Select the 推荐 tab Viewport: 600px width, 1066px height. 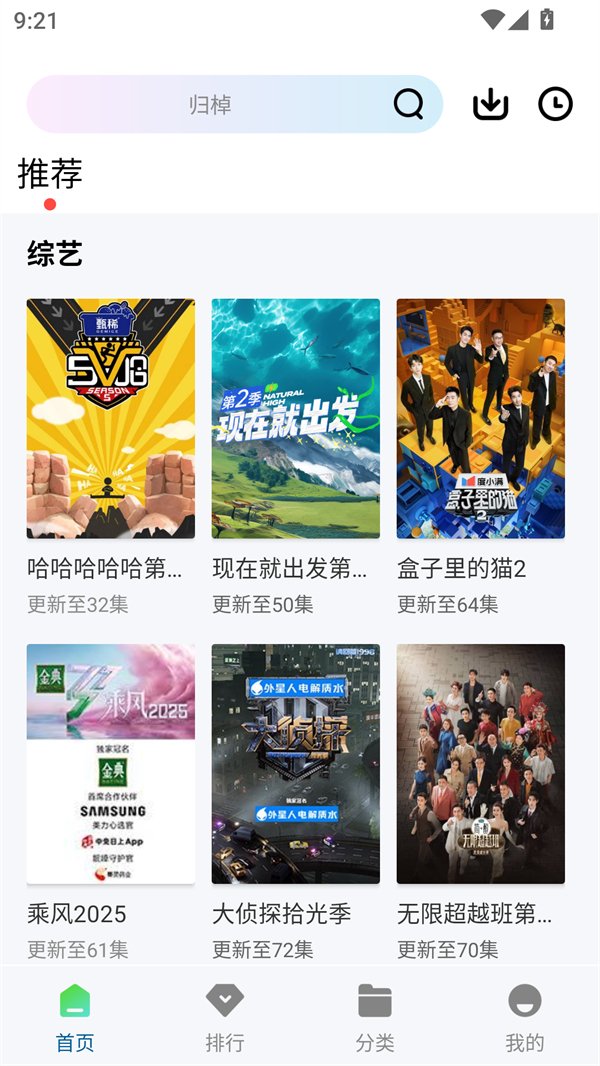pos(50,174)
